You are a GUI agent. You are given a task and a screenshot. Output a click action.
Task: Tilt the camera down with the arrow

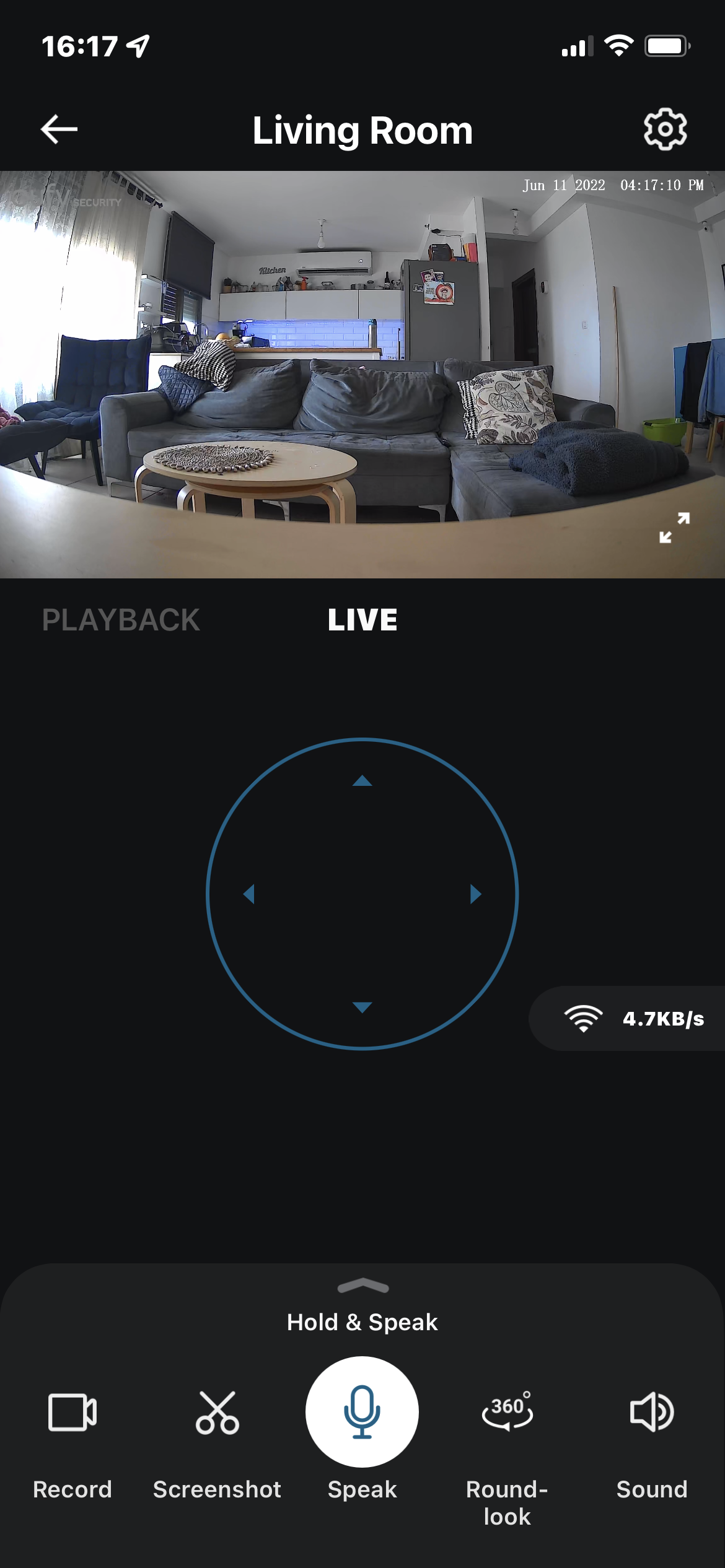point(362,1007)
